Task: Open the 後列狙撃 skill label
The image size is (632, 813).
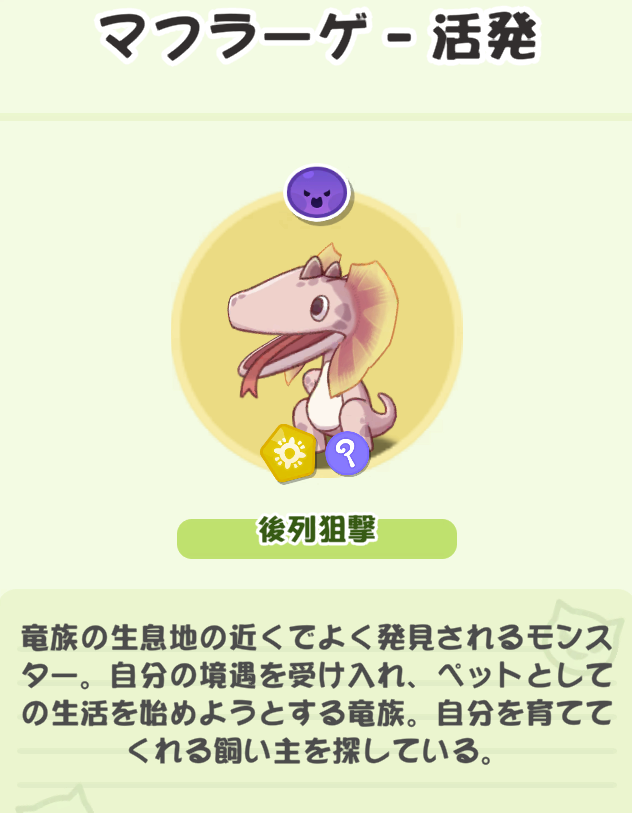Action: point(317,537)
